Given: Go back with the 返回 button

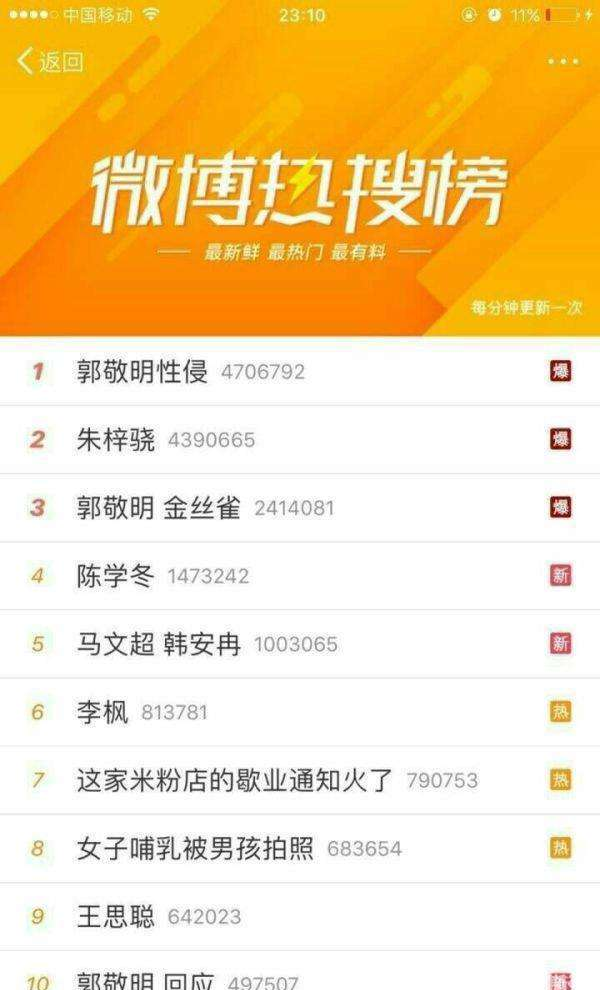Looking at the screenshot, I should (x=51, y=62).
